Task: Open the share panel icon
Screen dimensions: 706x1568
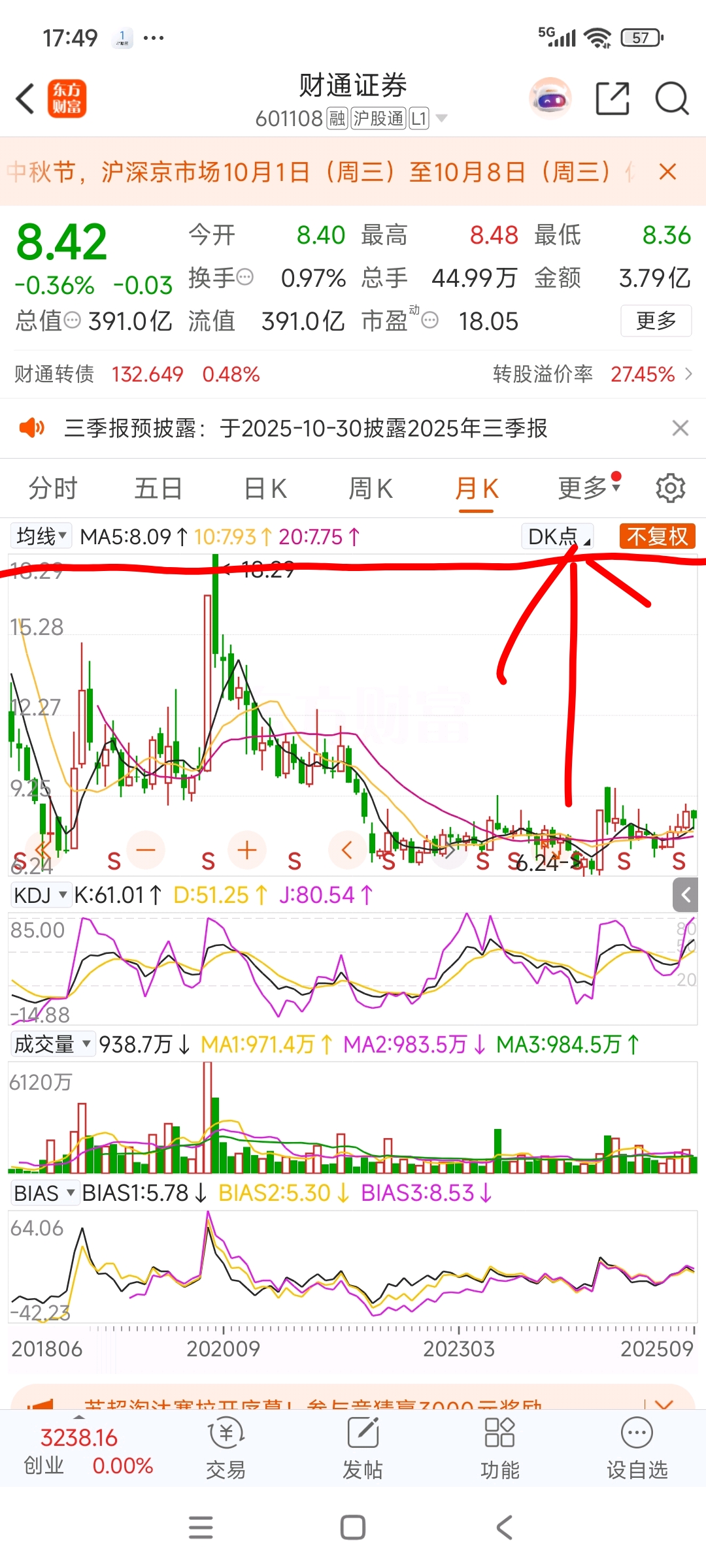Action: (612, 98)
